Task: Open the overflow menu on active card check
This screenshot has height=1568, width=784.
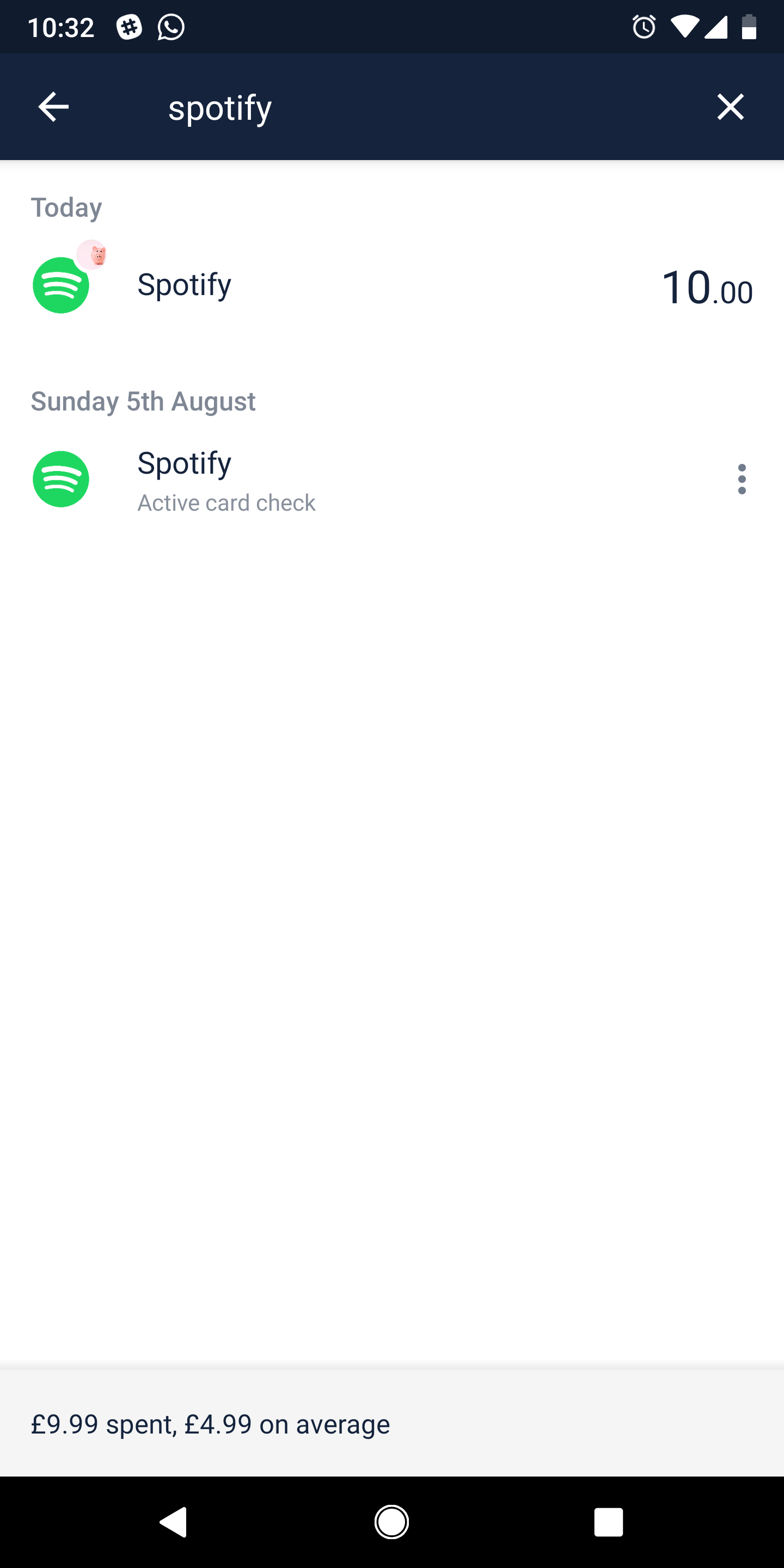Action: [x=742, y=479]
